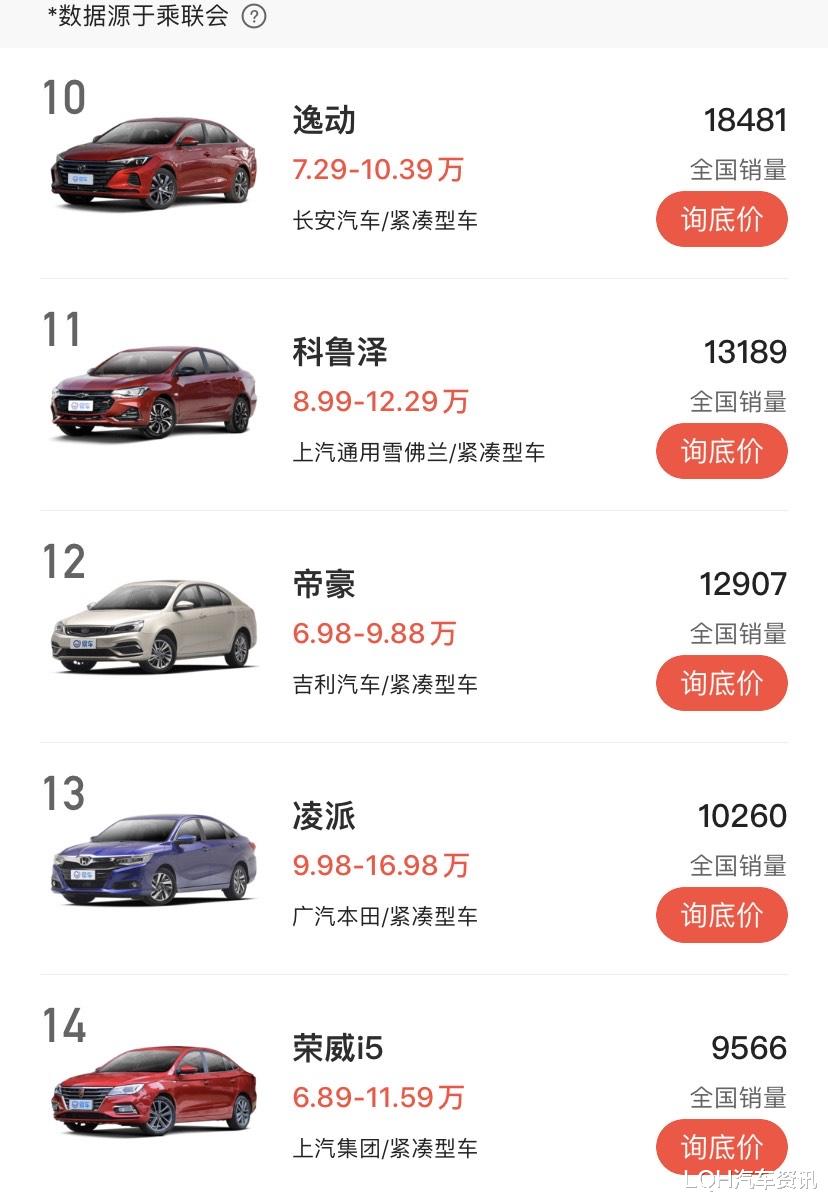View the red 逸动 car photo
The image size is (828, 1204).
[x=155, y=165]
